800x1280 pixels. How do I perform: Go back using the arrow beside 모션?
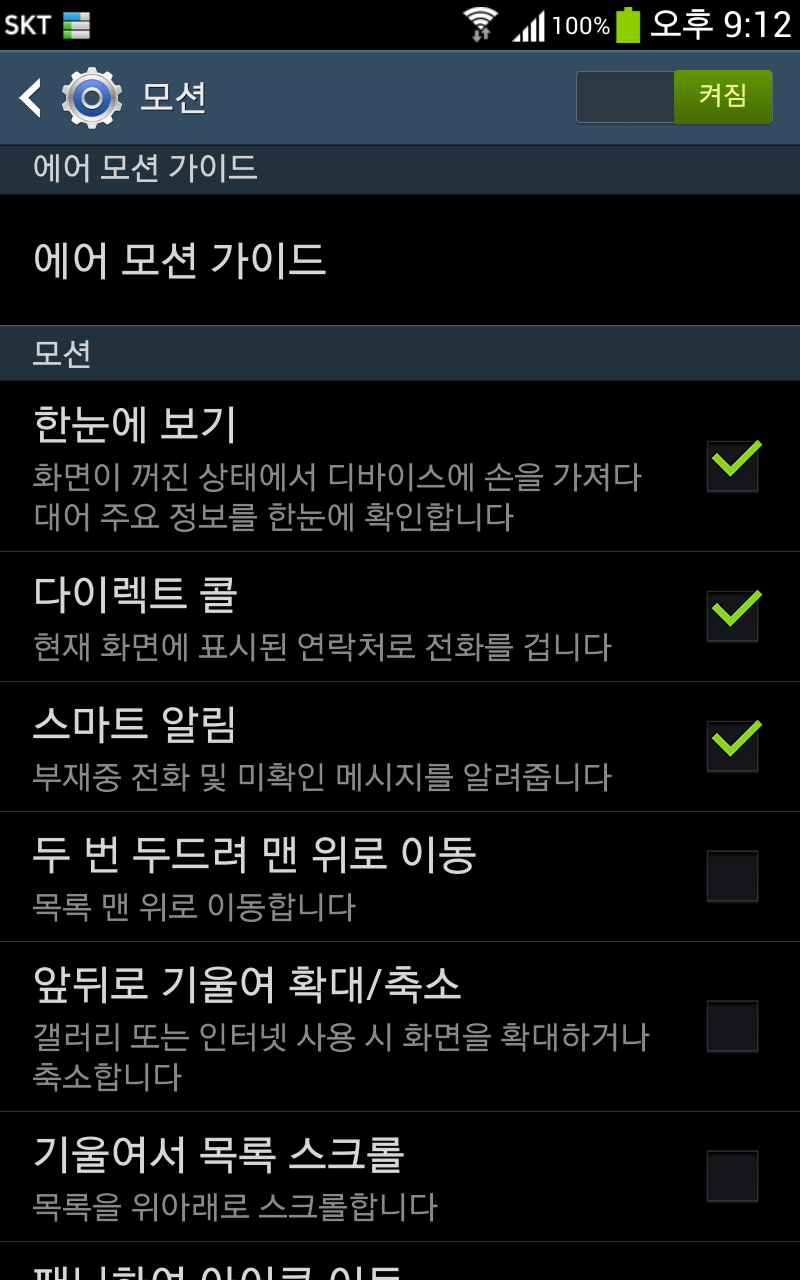point(32,98)
